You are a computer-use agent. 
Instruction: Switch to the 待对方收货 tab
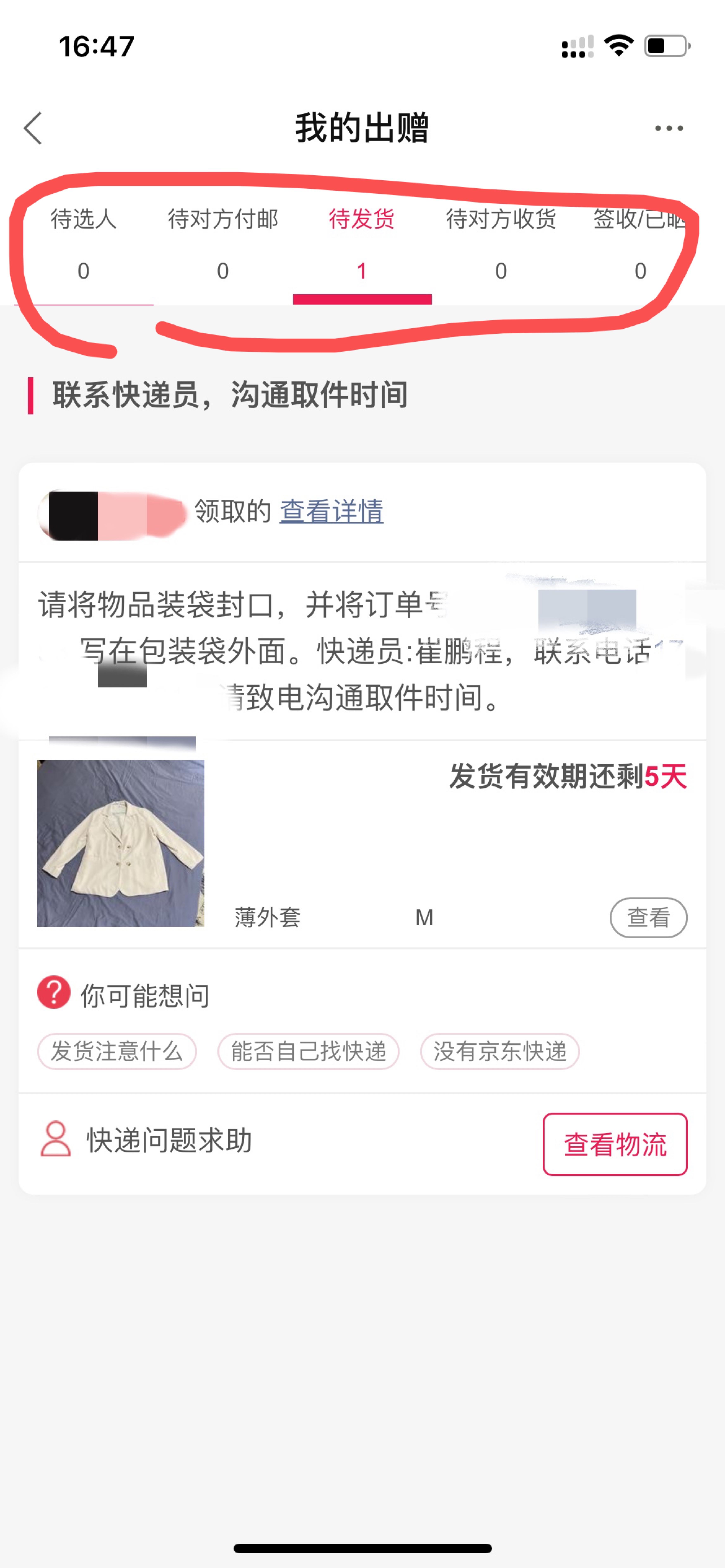coord(501,244)
